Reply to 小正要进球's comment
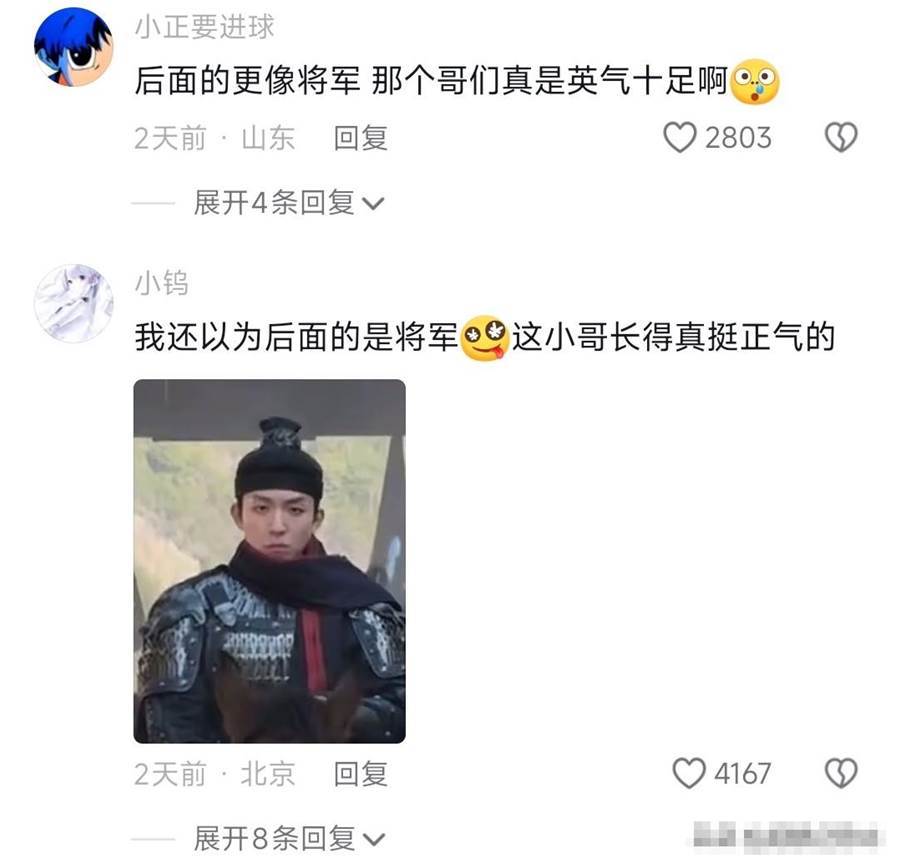The height and width of the screenshot is (868, 900). [361, 138]
